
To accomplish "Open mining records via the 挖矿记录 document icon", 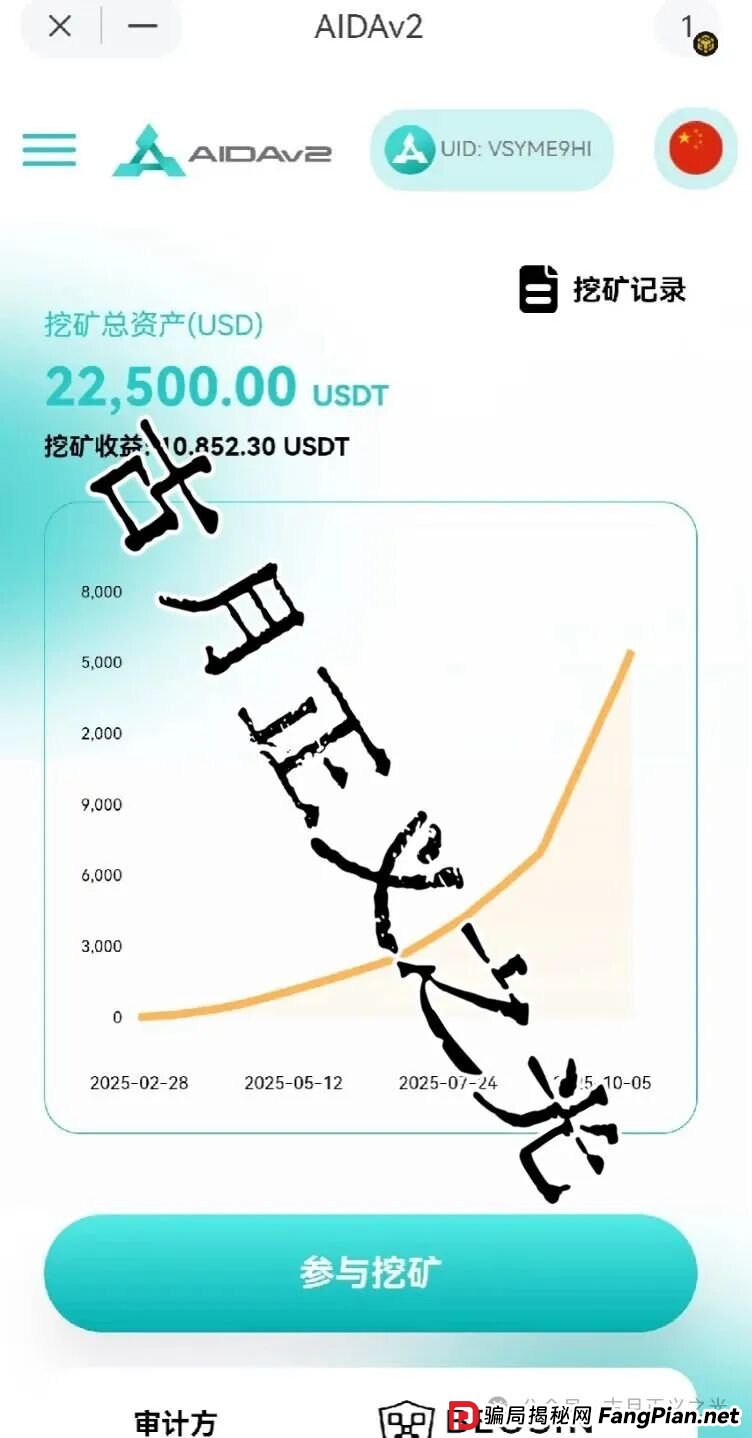I will [540, 287].
